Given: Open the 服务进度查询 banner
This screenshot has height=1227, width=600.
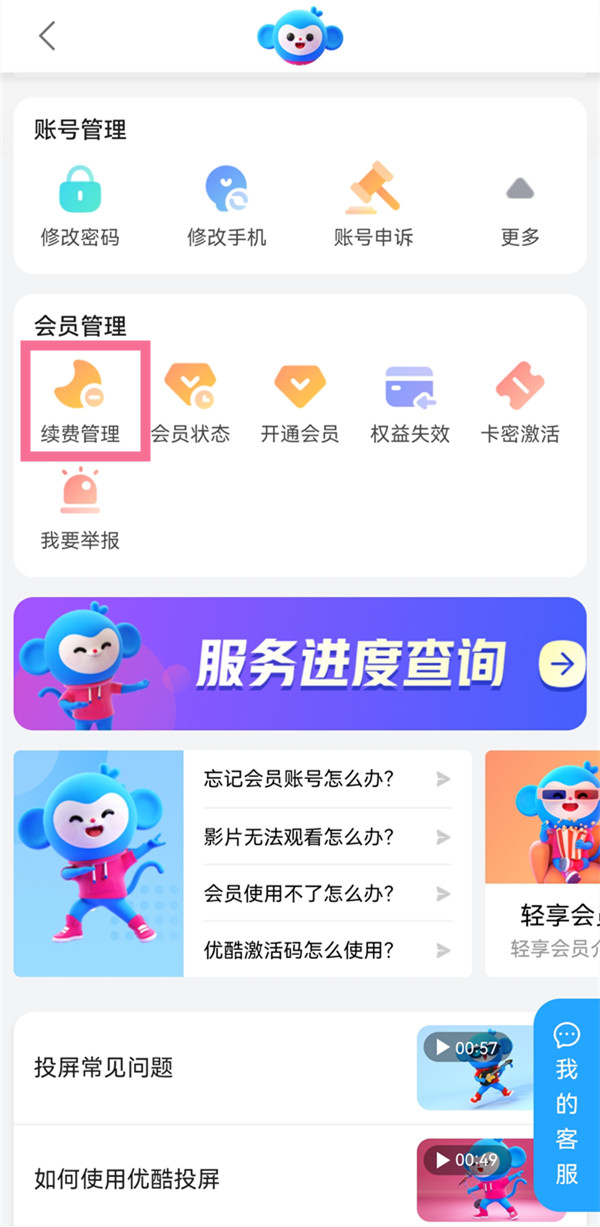Looking at the screenshot, I should click(300, 664).
